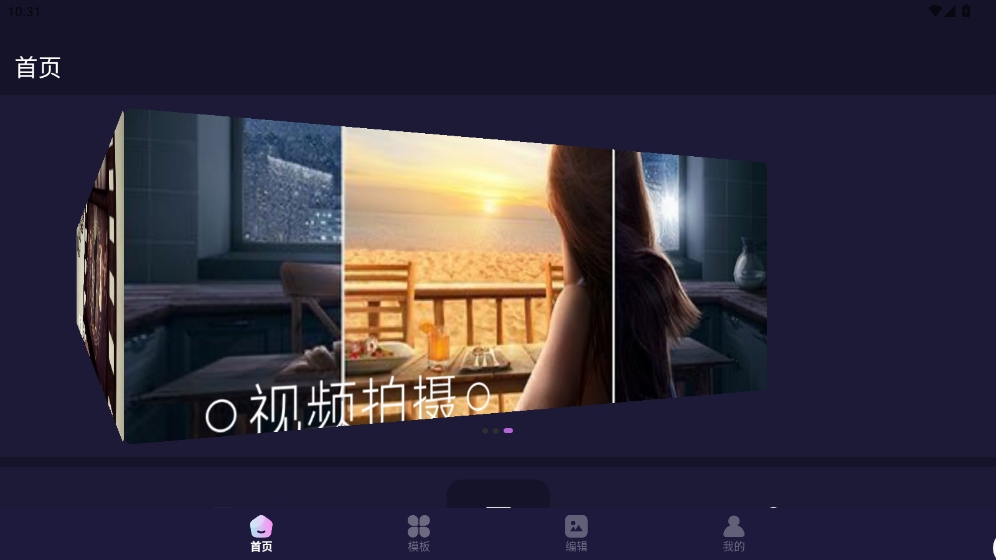
Task: Switch to the 模板 tab
Action: coord(418,533)
